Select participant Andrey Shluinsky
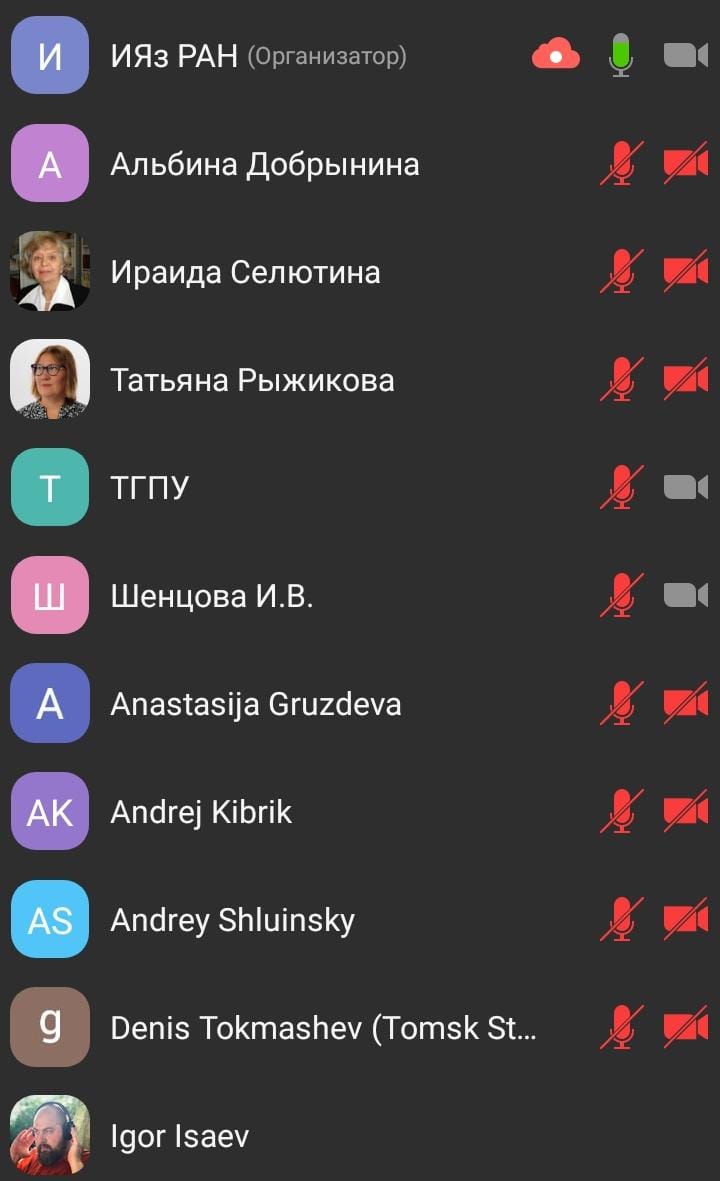720x1181 pixels. click(x=360, y=919)
